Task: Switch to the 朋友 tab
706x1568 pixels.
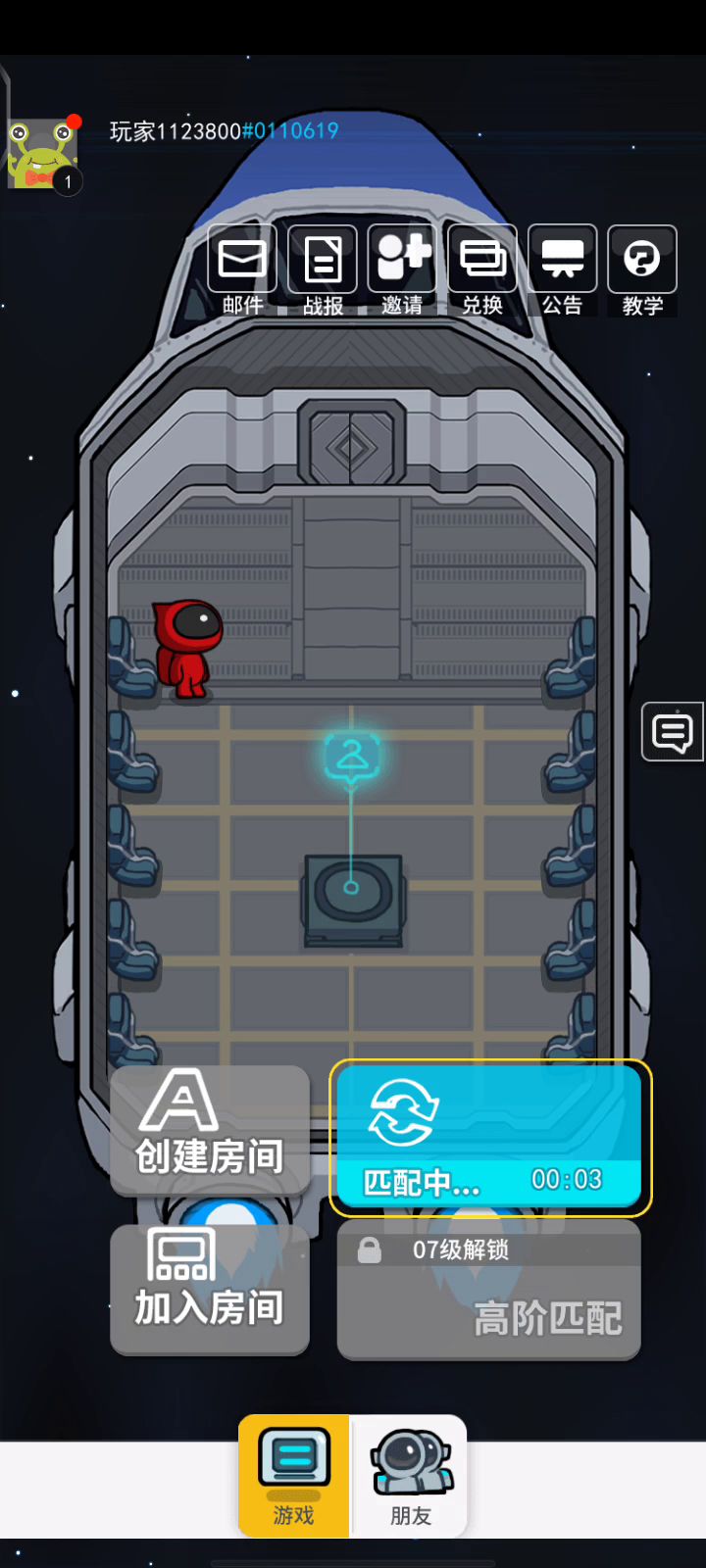Action: point(410,1476)
